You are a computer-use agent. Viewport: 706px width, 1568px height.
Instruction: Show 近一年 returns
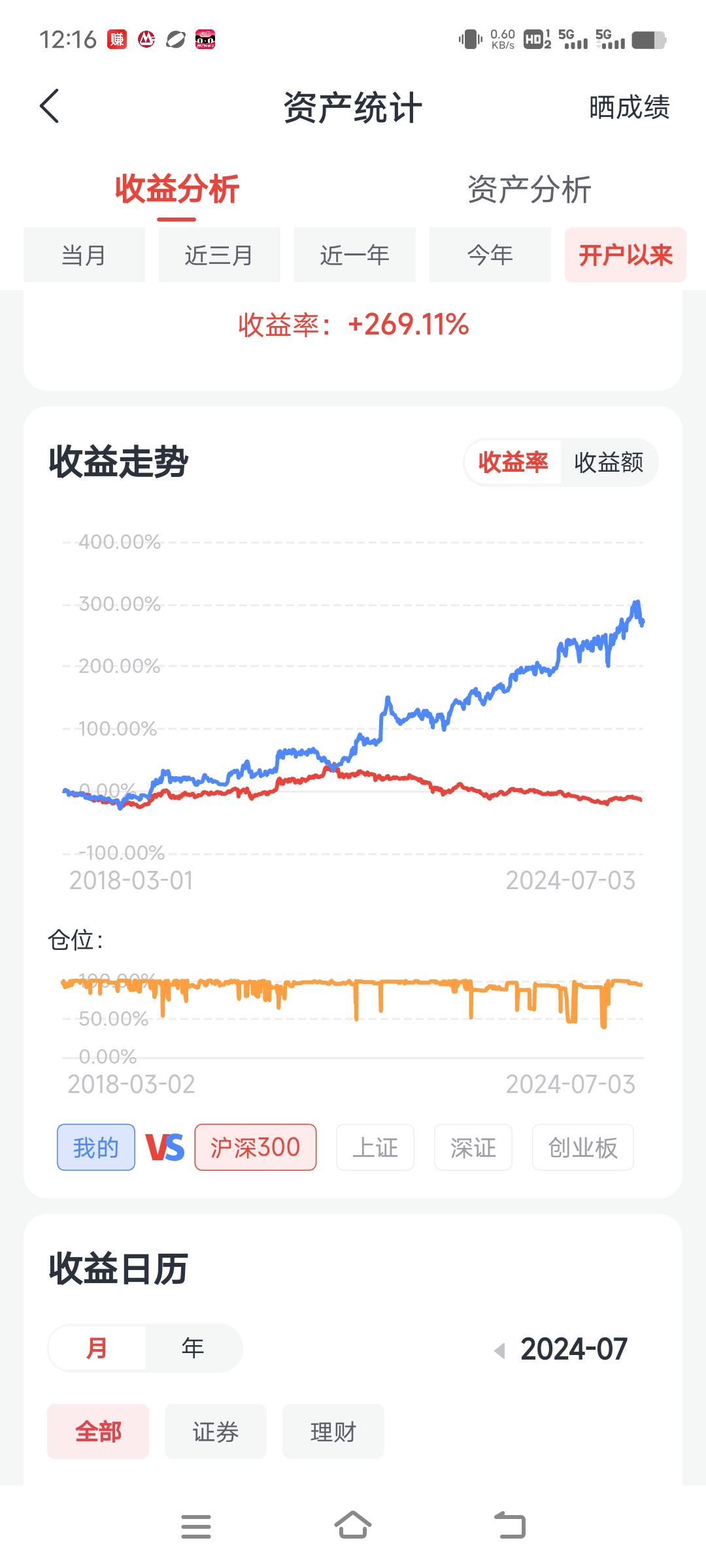click(x=354, y=255)
